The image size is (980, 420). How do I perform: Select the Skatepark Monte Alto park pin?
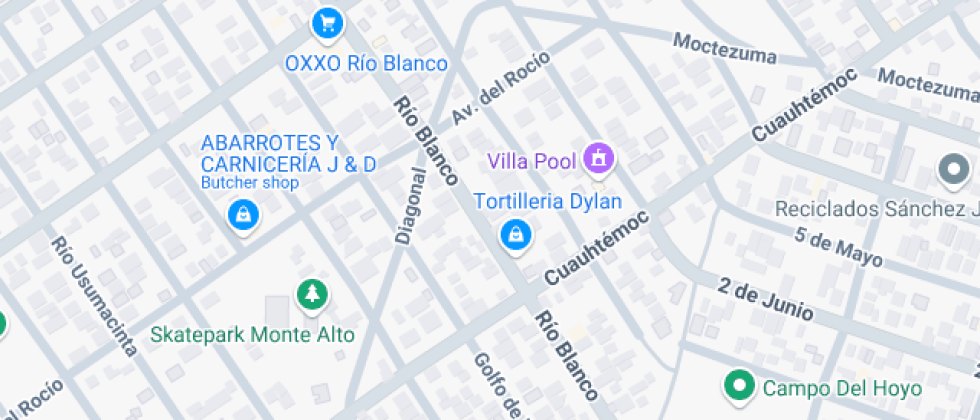(x=313, y=293)
